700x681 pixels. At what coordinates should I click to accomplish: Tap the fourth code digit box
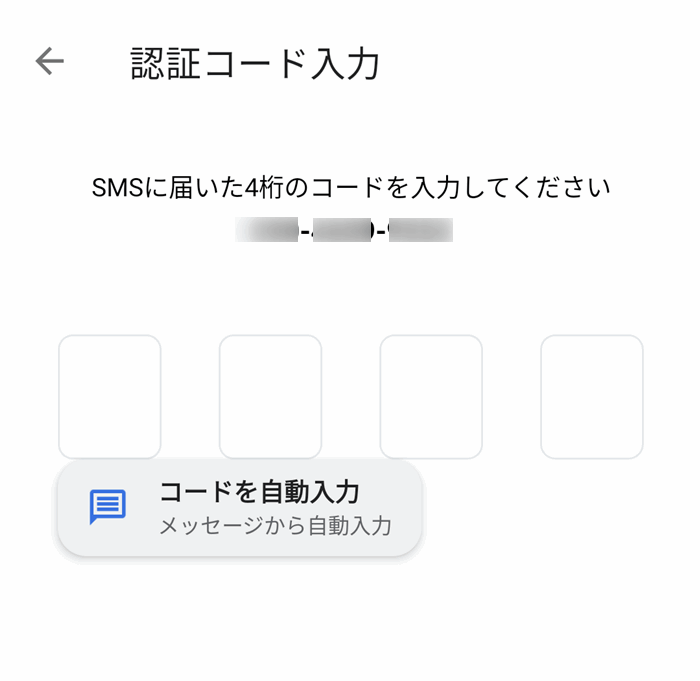(592, 397)
